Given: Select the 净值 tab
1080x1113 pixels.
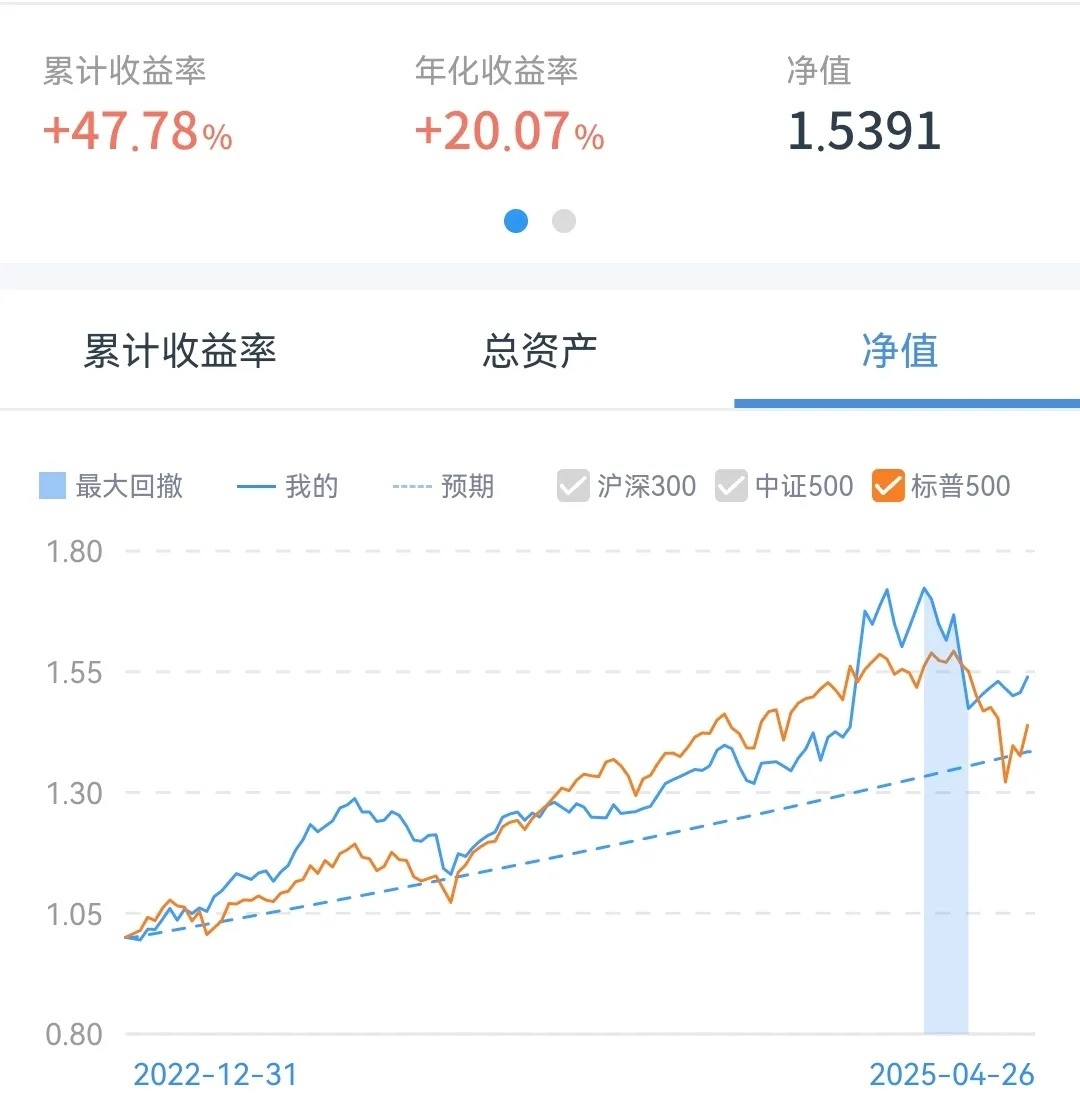Looking at the screenshot, I should point(900,351).
